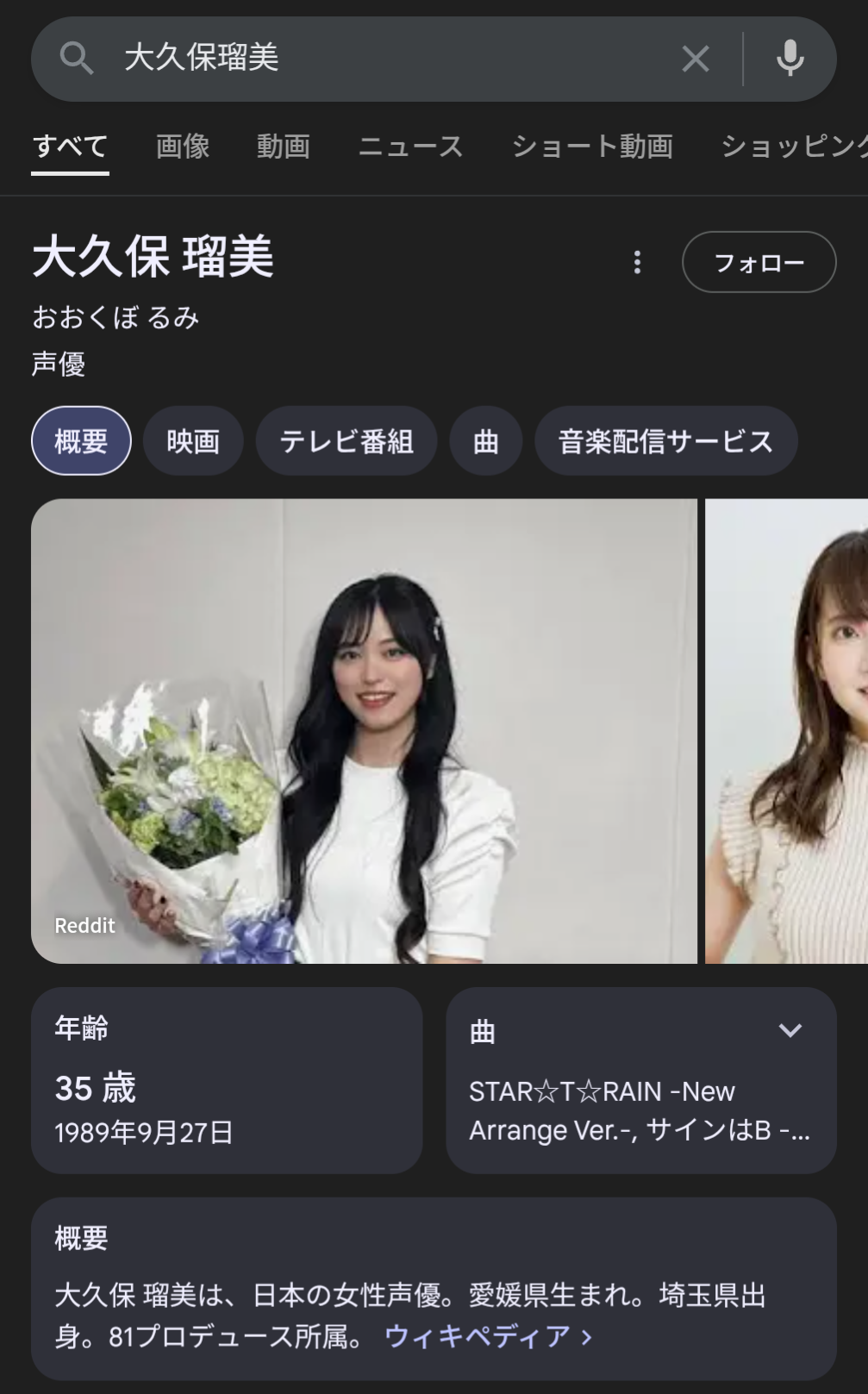Image resolution: width=868 pixels, height=1394 pixels.
Task: Switch to the 画像 tab
Action: 183,147
